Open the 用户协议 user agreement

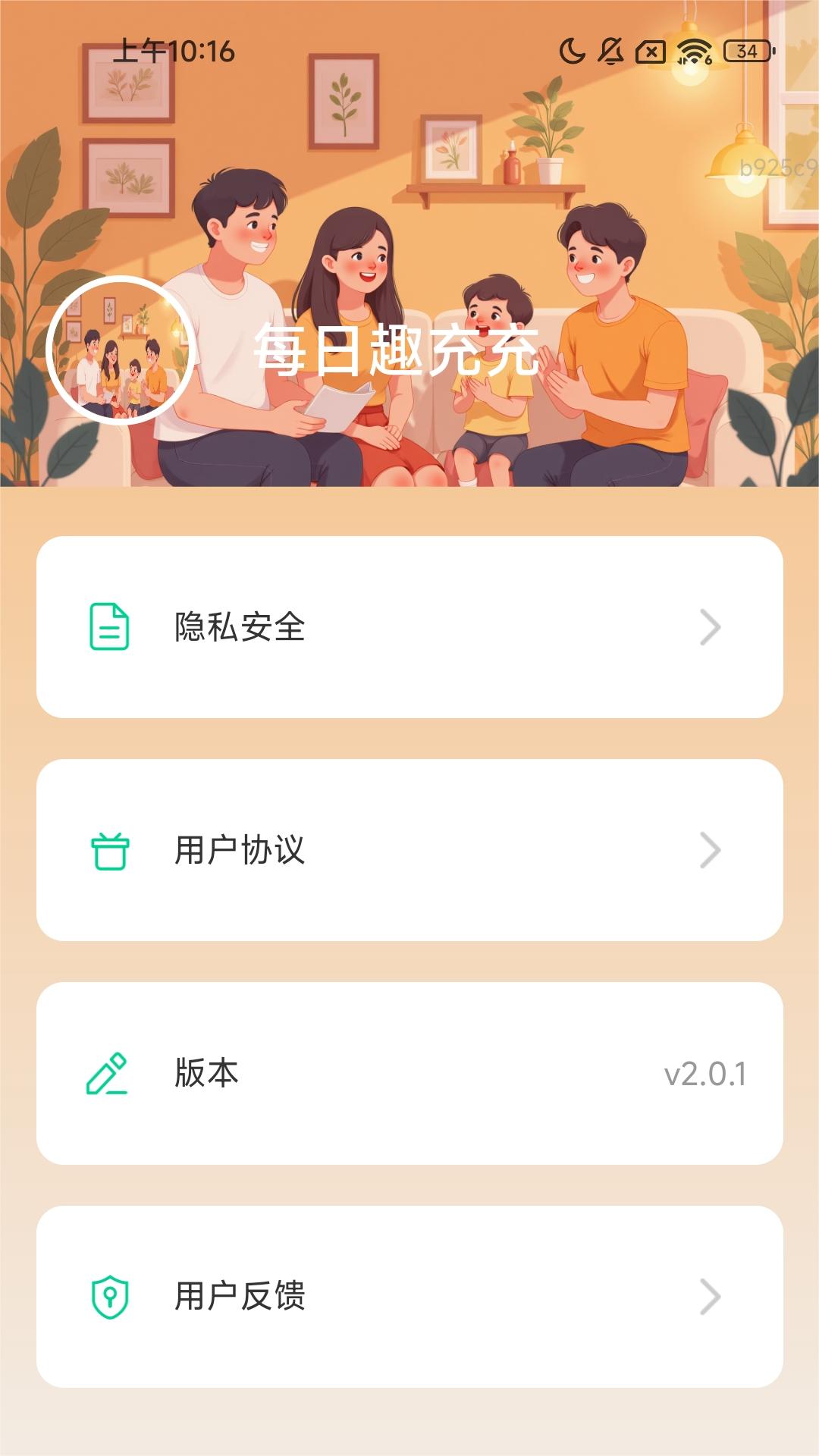coord(409,850)
